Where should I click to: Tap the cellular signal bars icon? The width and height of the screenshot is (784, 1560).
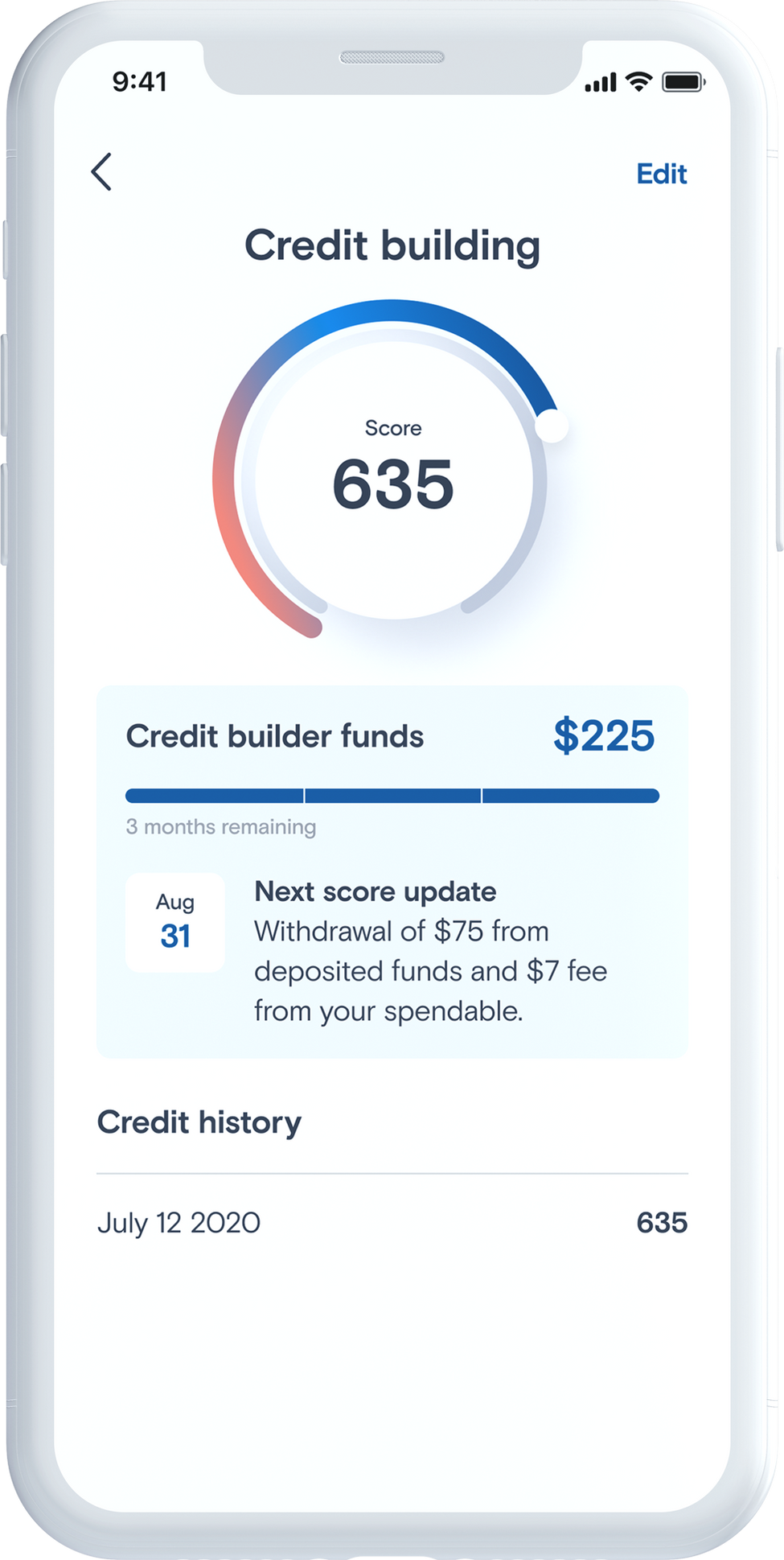click(x=600, y=80)
